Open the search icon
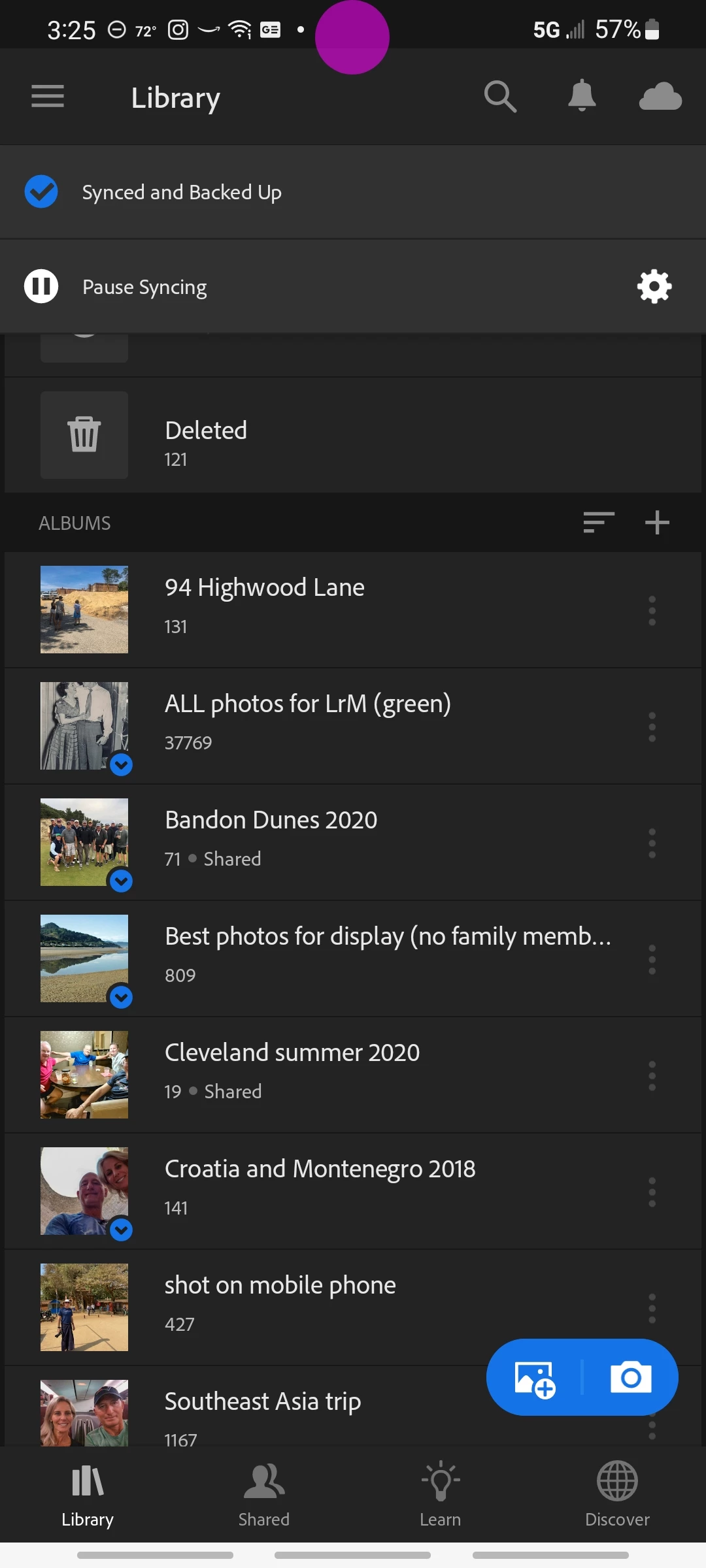This screenshot has height=1568, width=706. 500,97
